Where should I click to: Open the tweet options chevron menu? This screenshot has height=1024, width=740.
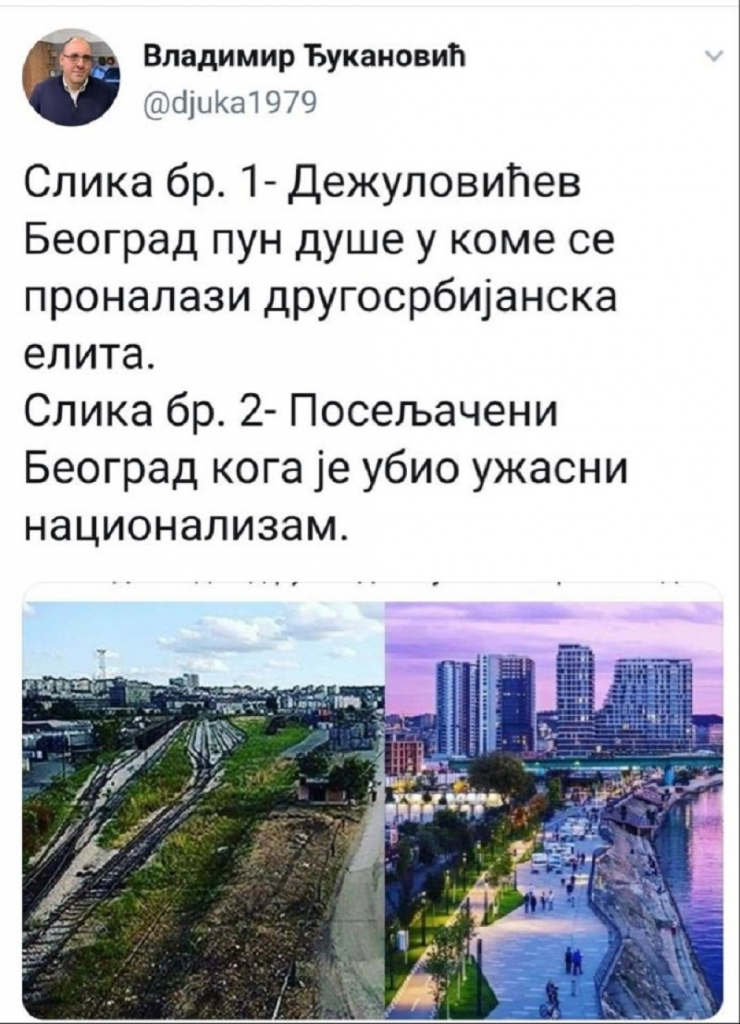(x=713, y=56)
